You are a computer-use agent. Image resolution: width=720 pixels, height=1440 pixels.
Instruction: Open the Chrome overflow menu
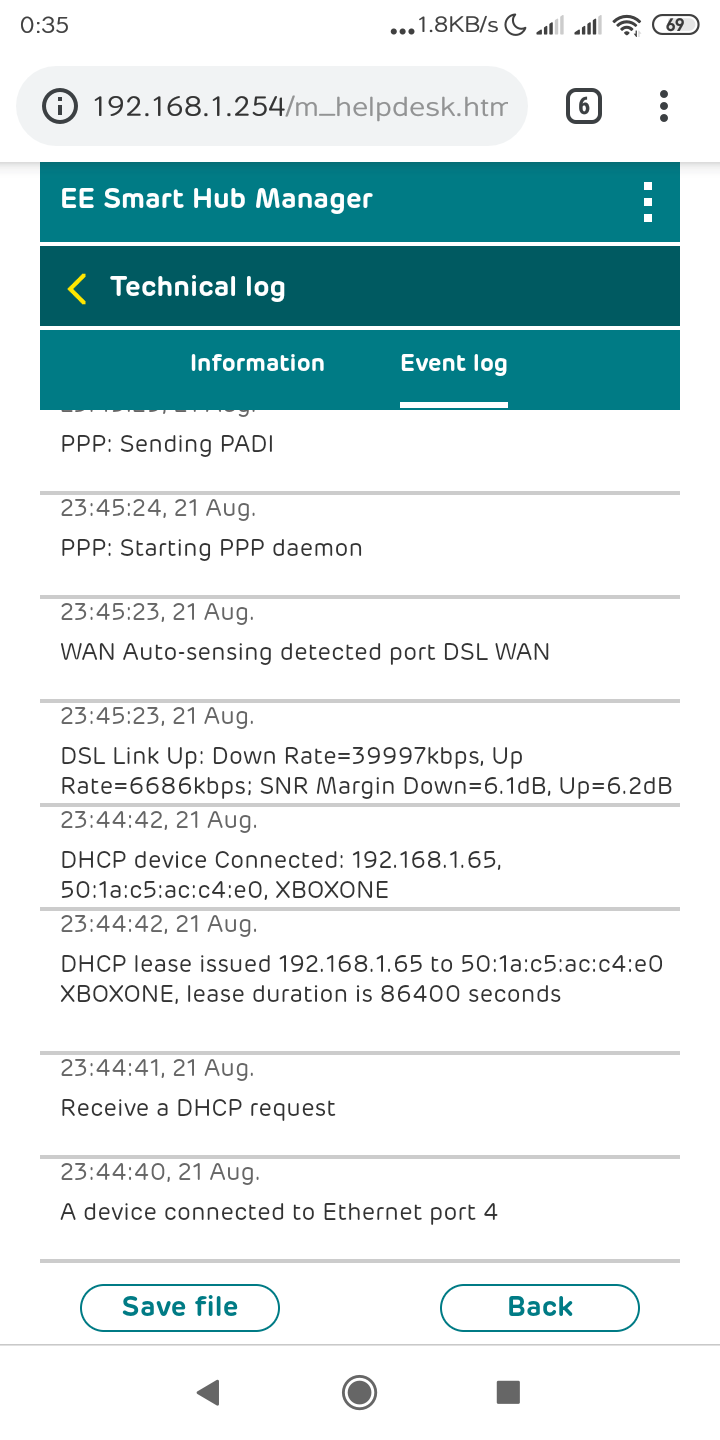coord(664,106)
